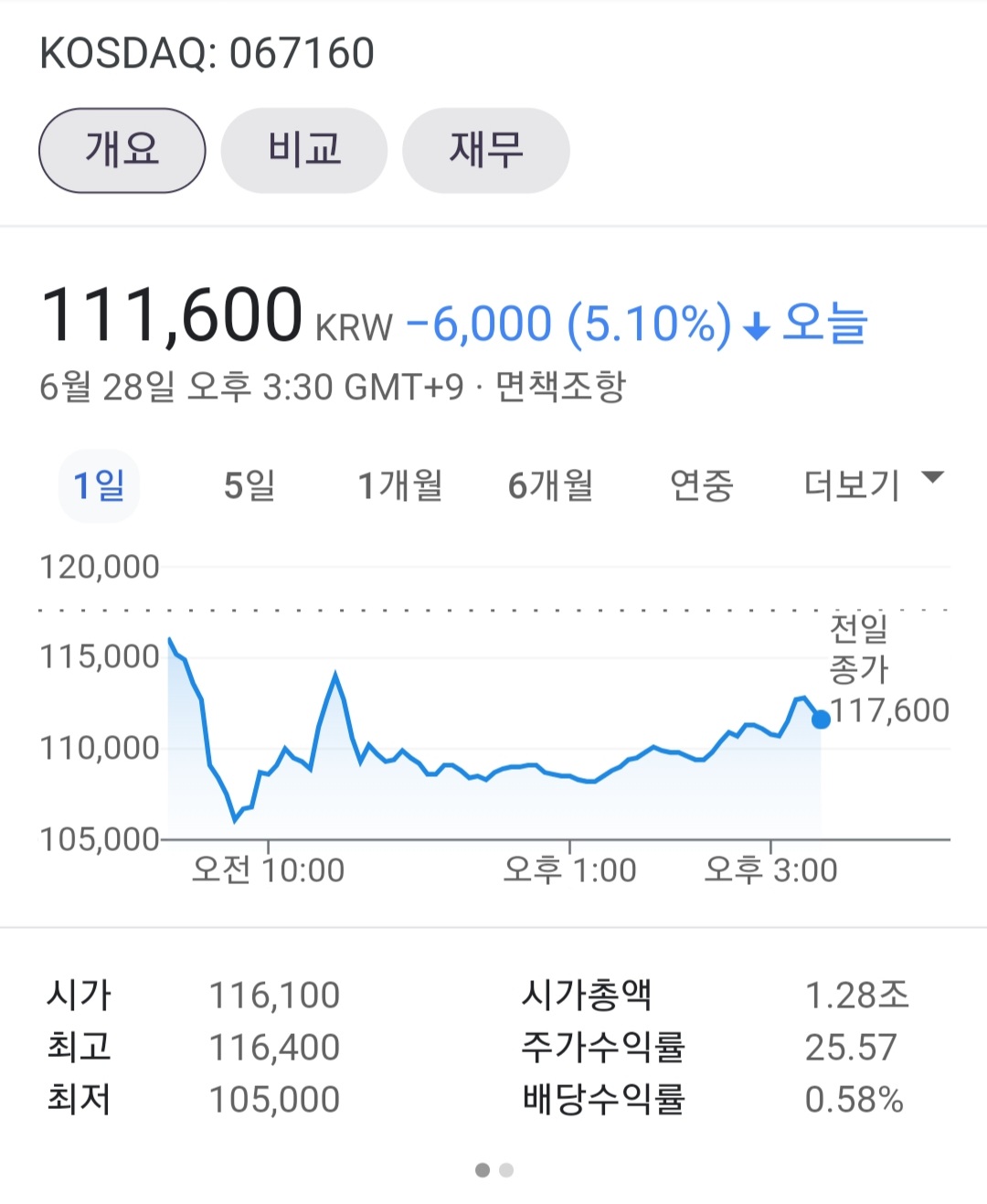Open the 재무 financials chip
Screen dimensions: 987x1204
485,151
